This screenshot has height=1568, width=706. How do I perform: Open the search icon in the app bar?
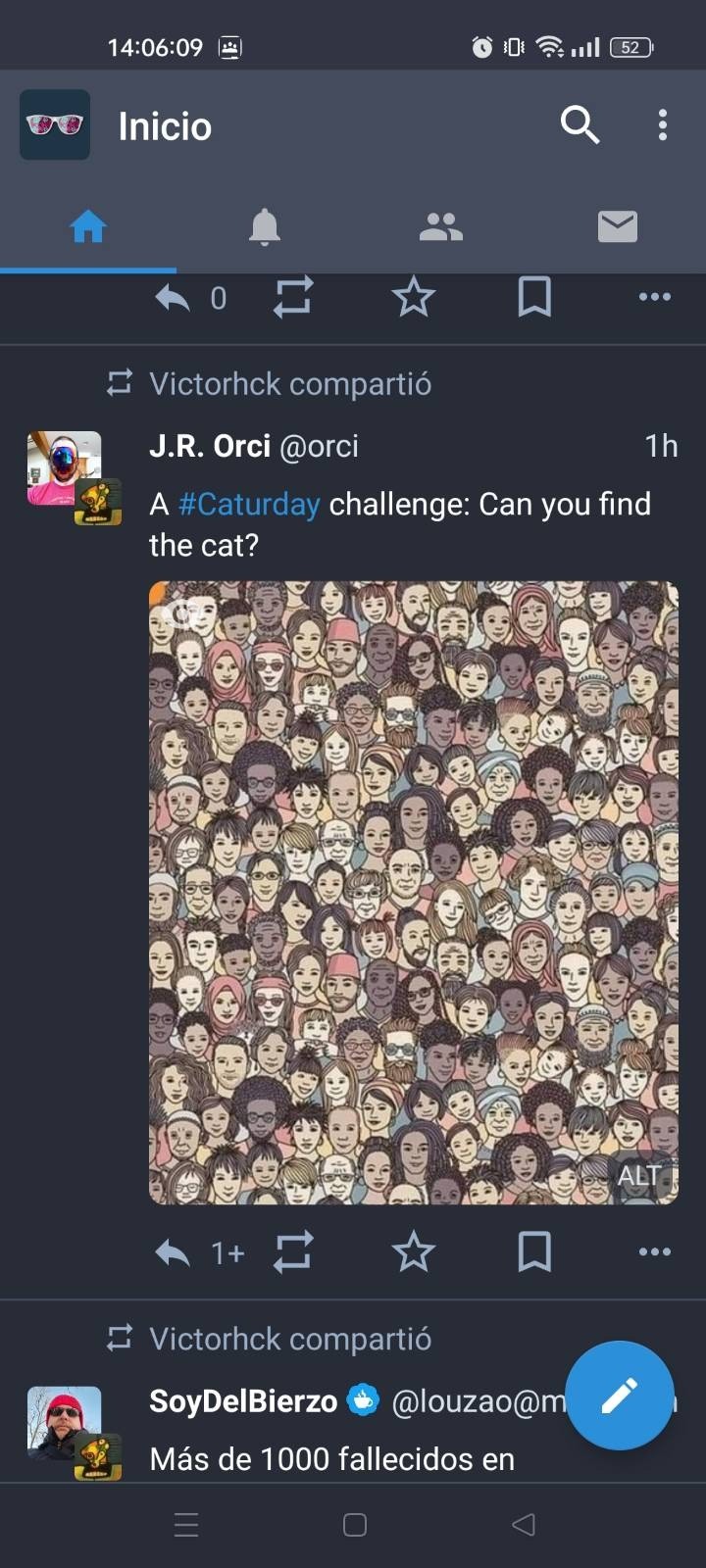tap(580, 125)
